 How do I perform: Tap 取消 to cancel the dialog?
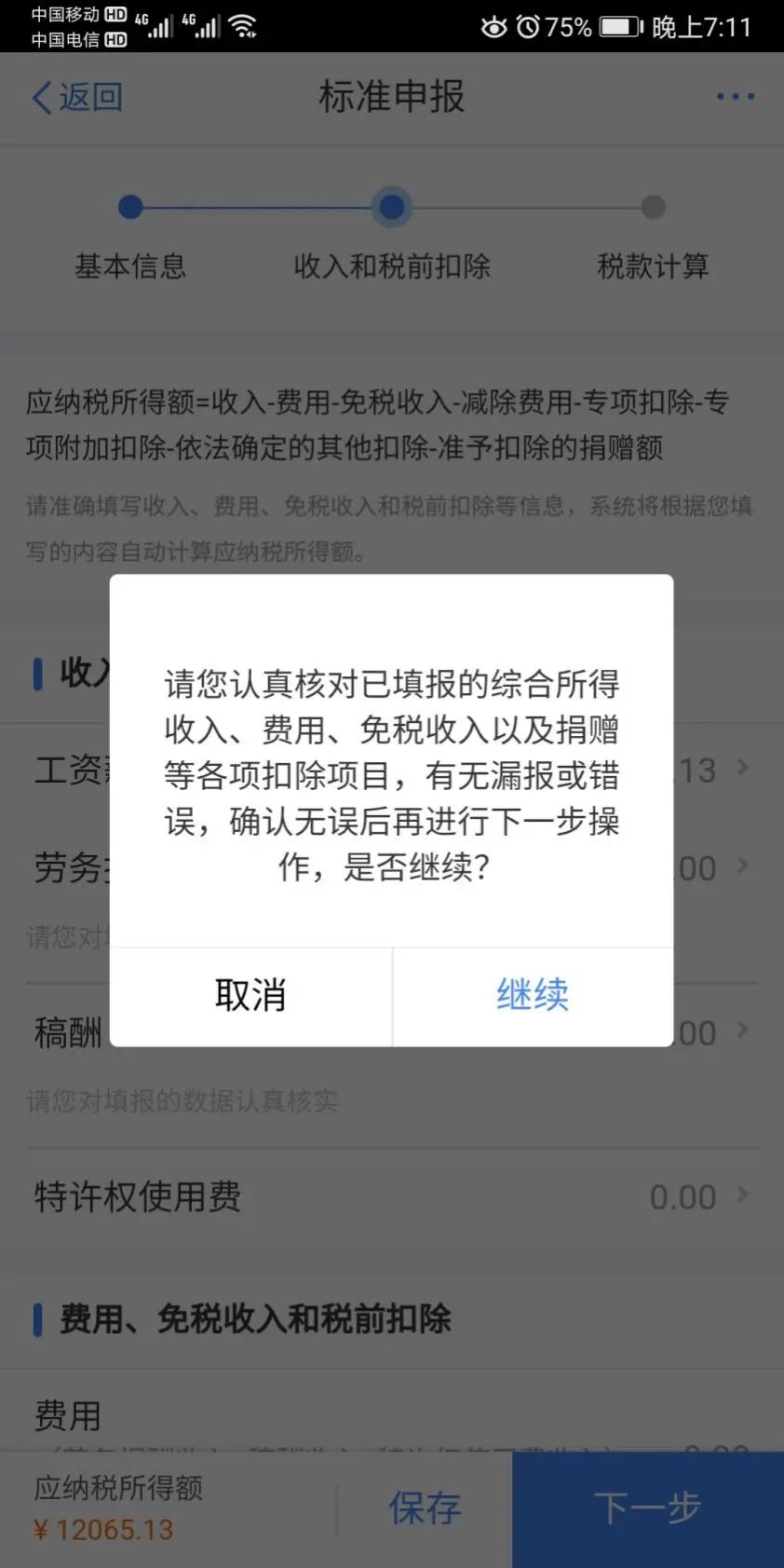(x=250, y=996)
